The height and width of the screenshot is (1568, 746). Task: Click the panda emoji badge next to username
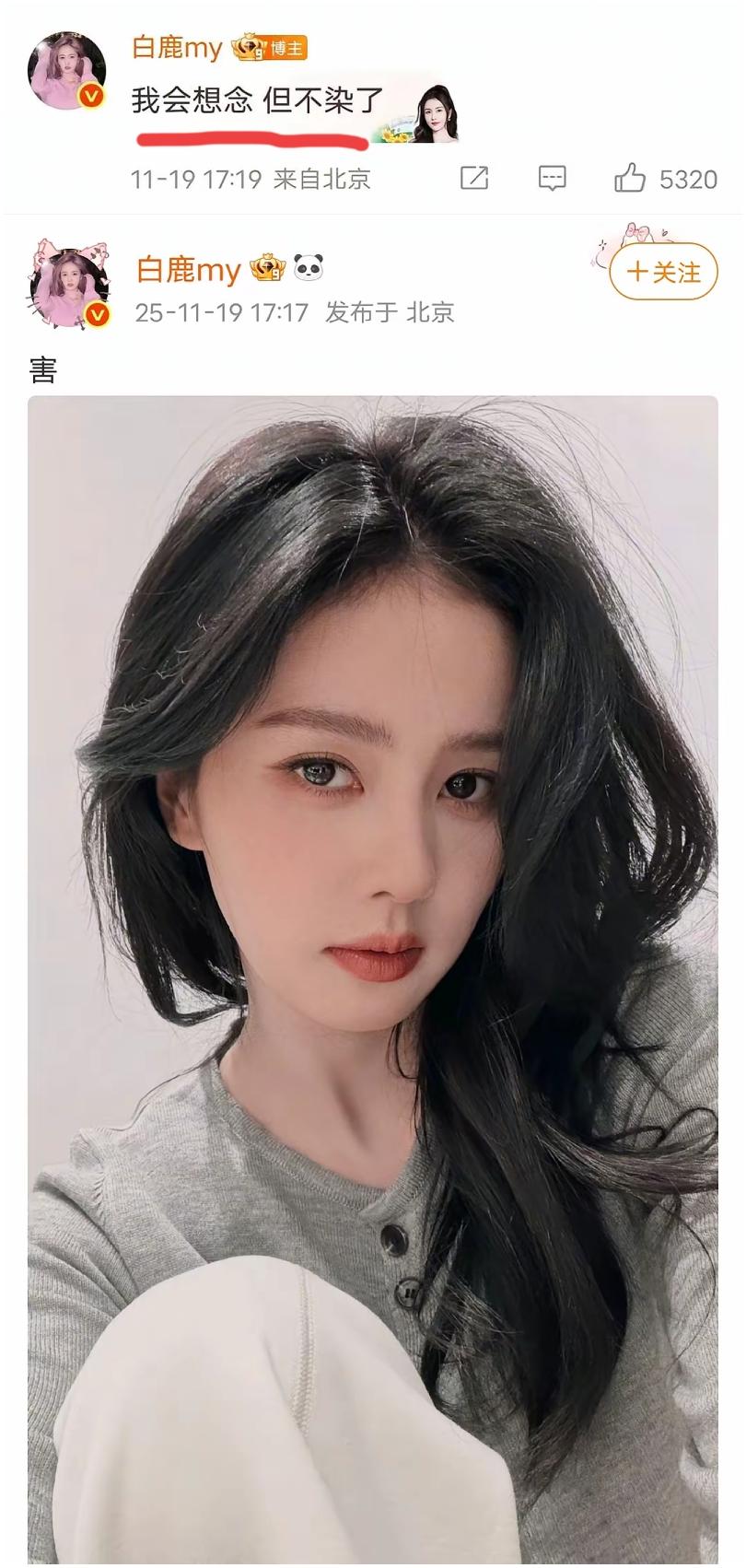point(310,267)
